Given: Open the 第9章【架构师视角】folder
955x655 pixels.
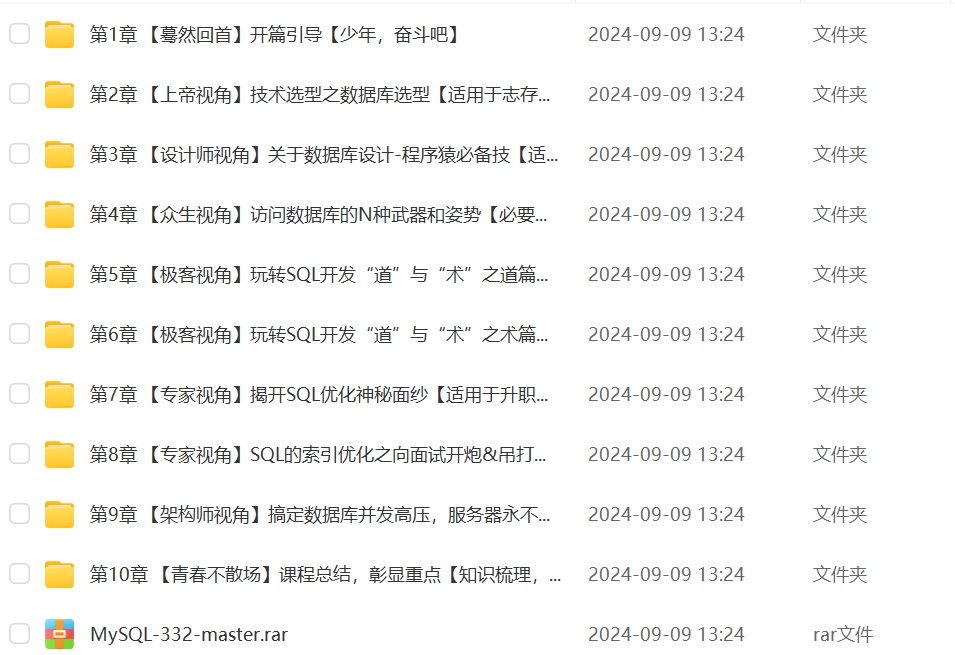Looking at the screenshot, I should tap(320, 515).
